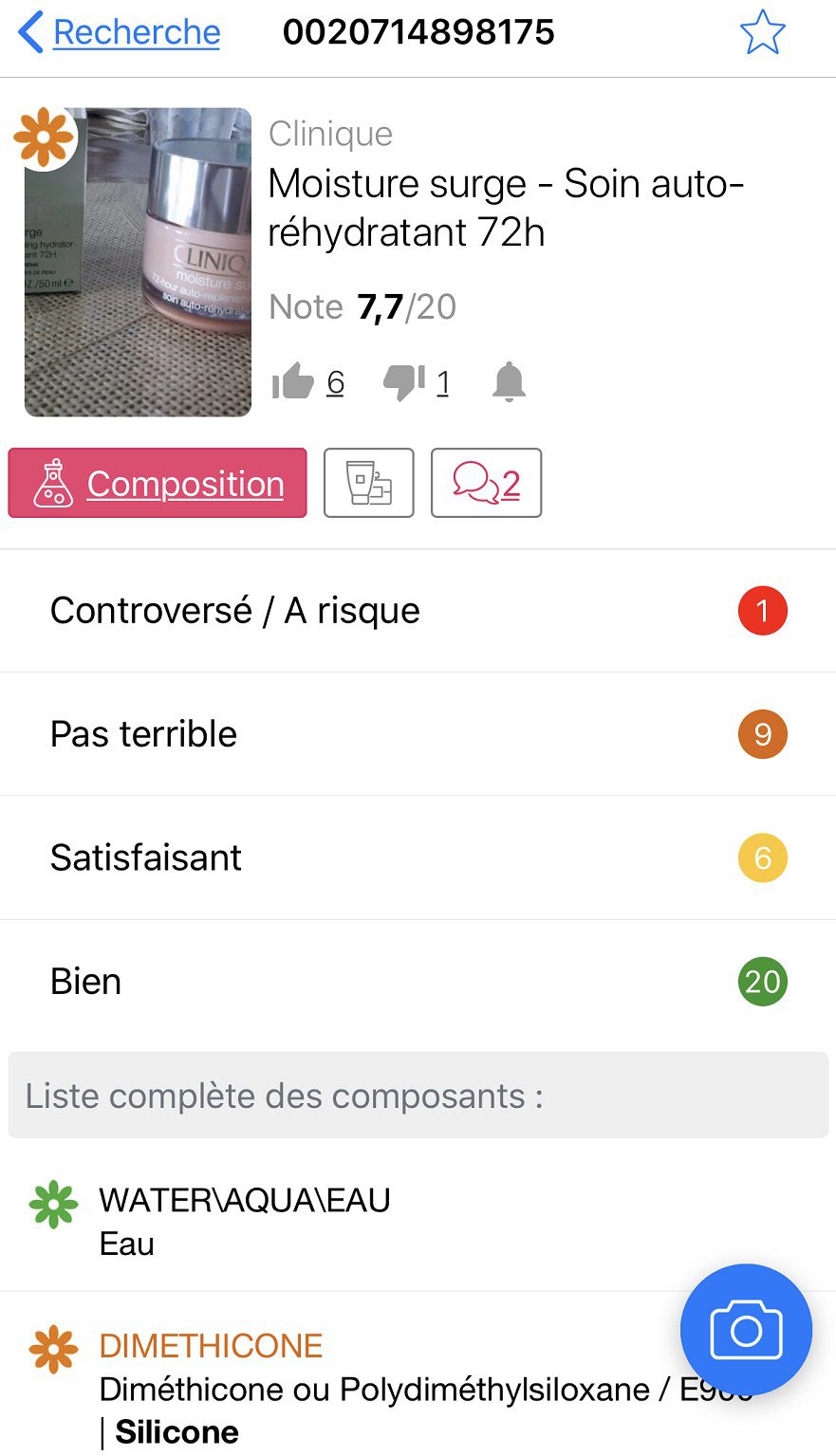The width and height of the screenshot is (836, 1456).
Task: Add product to favorites with star
Action: pyautogui.click(x=762, y=33)
